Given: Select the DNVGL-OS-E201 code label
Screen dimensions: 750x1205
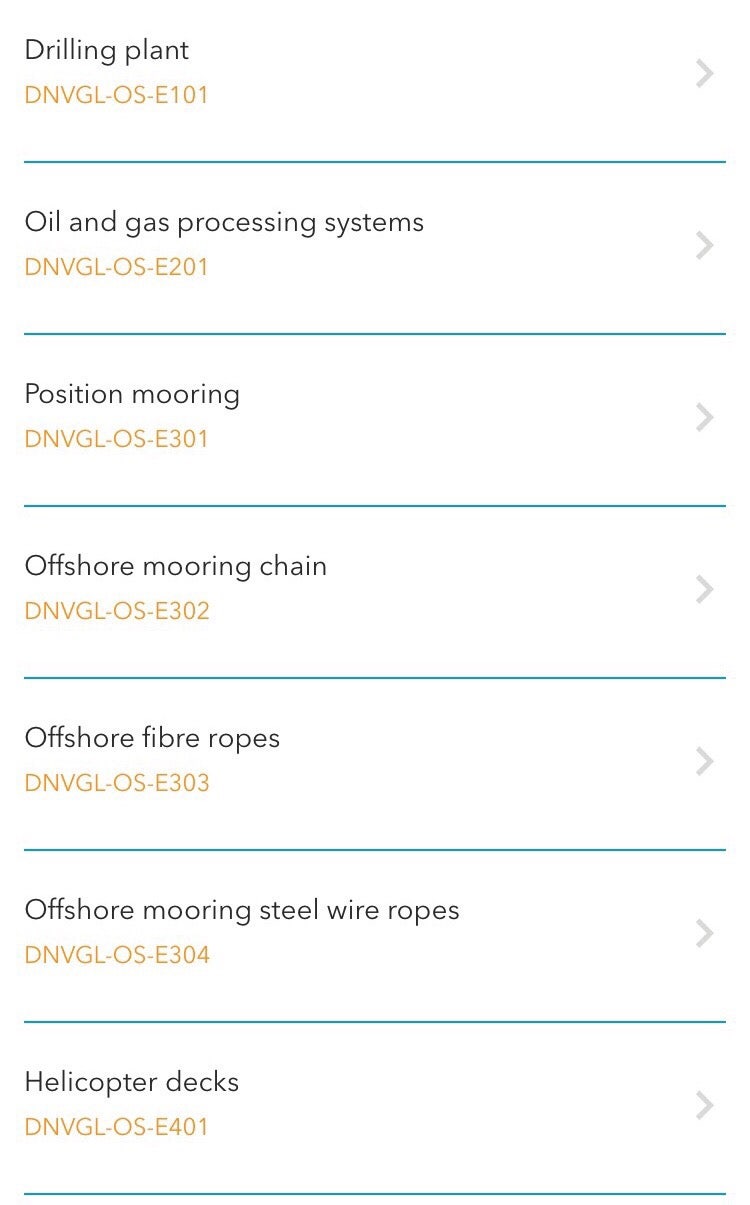Looking at the screenshot, I should pyautogui.click(x=117, y=267).
